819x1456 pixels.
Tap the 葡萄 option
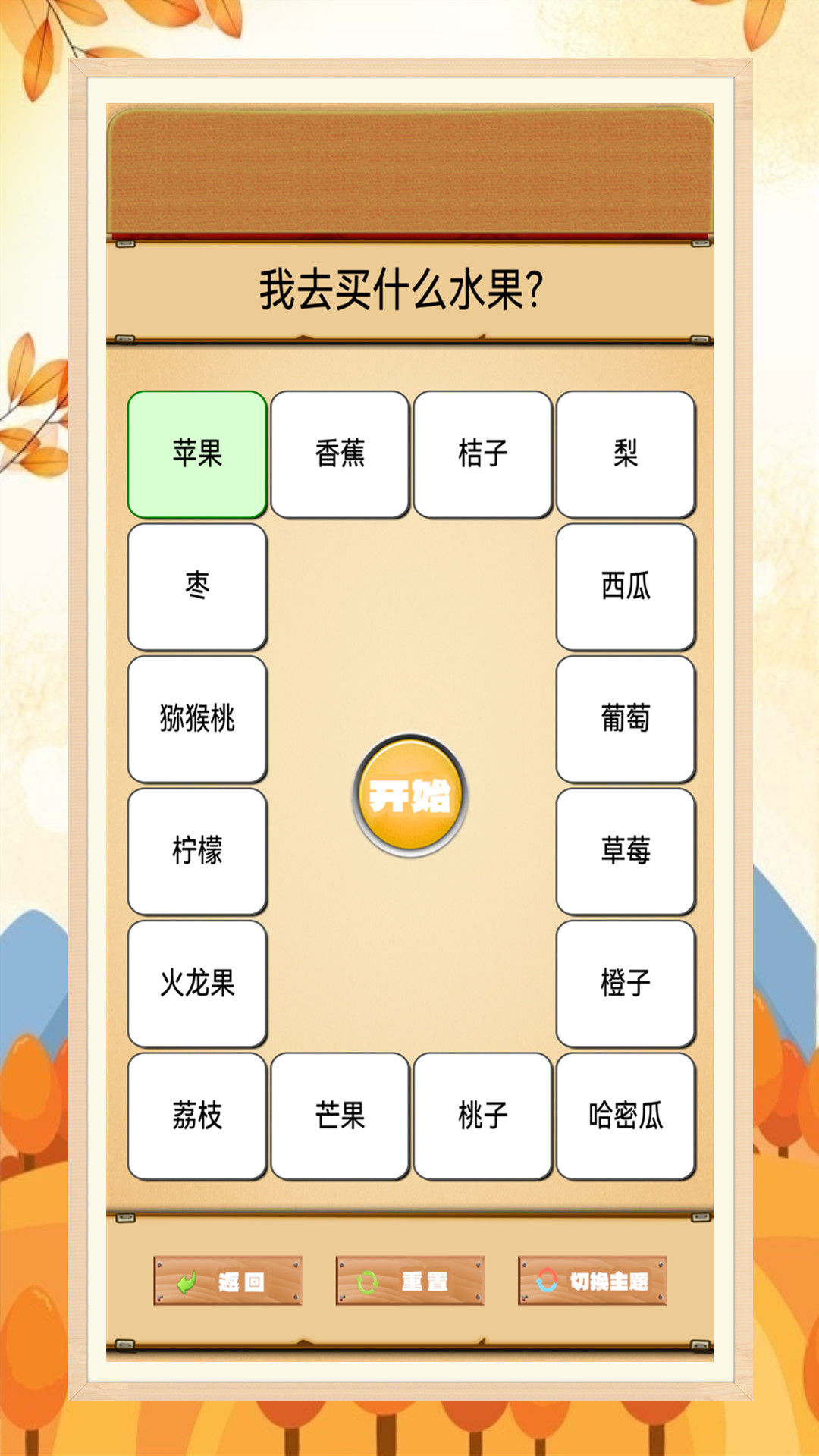(x=626, y=719)
